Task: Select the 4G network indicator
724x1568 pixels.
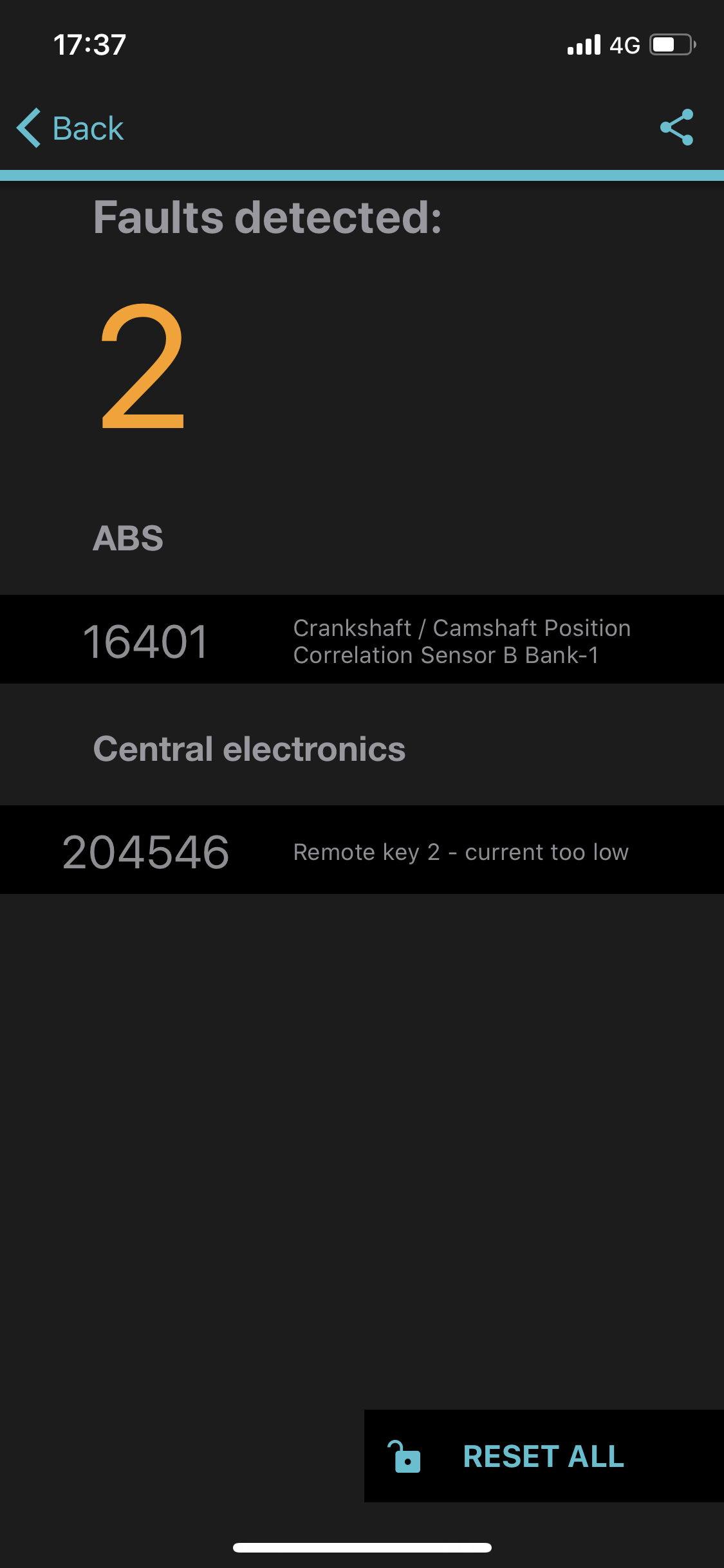Action: point(623,44)
